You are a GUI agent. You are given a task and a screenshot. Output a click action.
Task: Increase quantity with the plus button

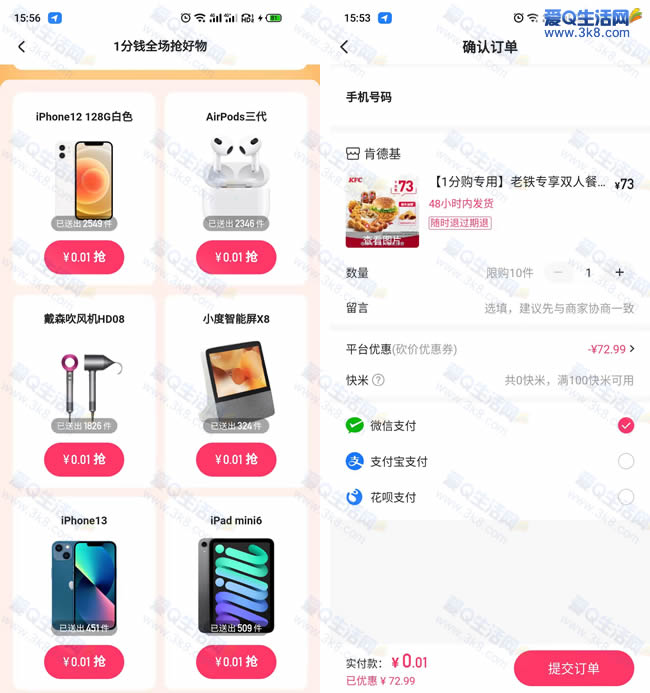(619, 272)
